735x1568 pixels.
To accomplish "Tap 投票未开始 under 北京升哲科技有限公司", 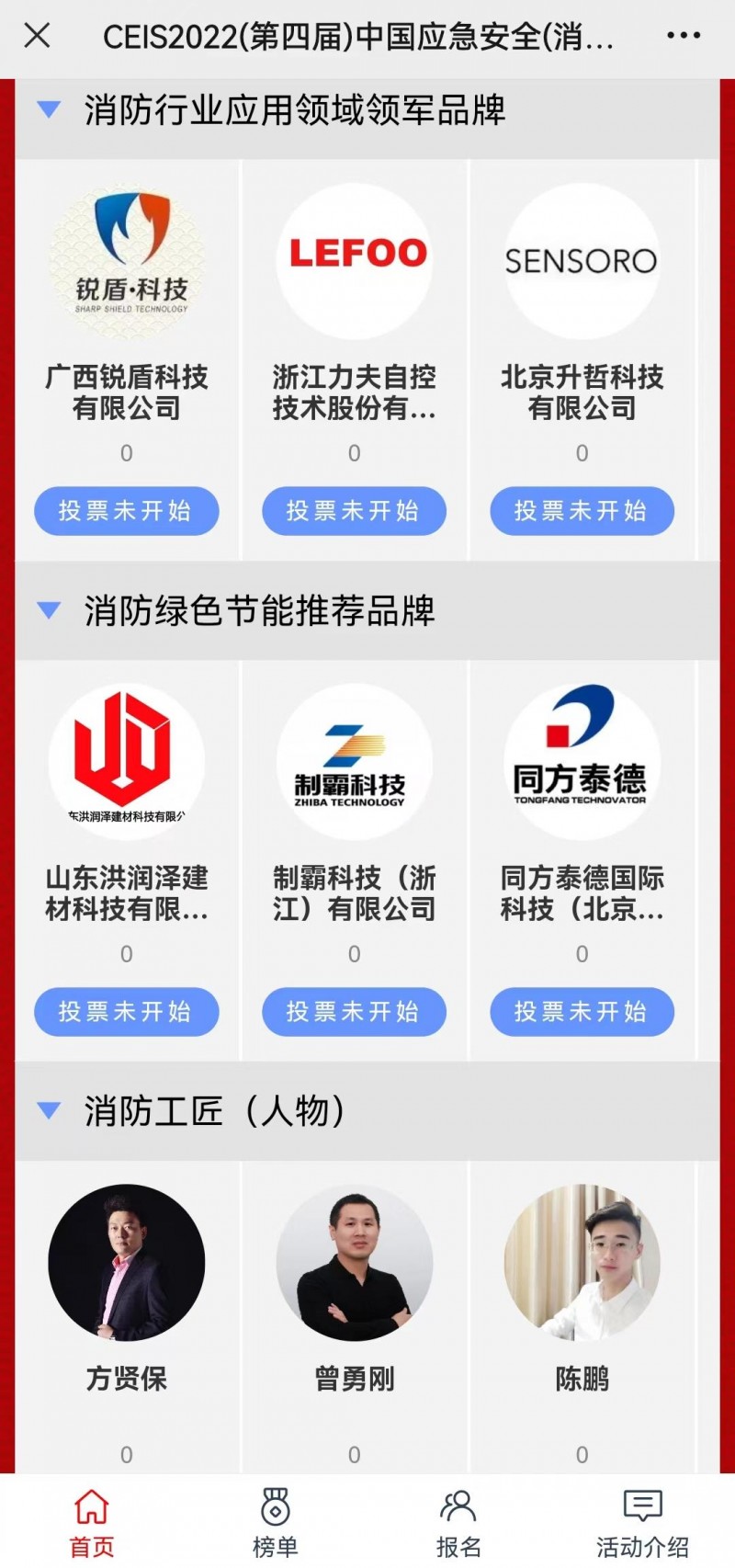I will 582,511.
